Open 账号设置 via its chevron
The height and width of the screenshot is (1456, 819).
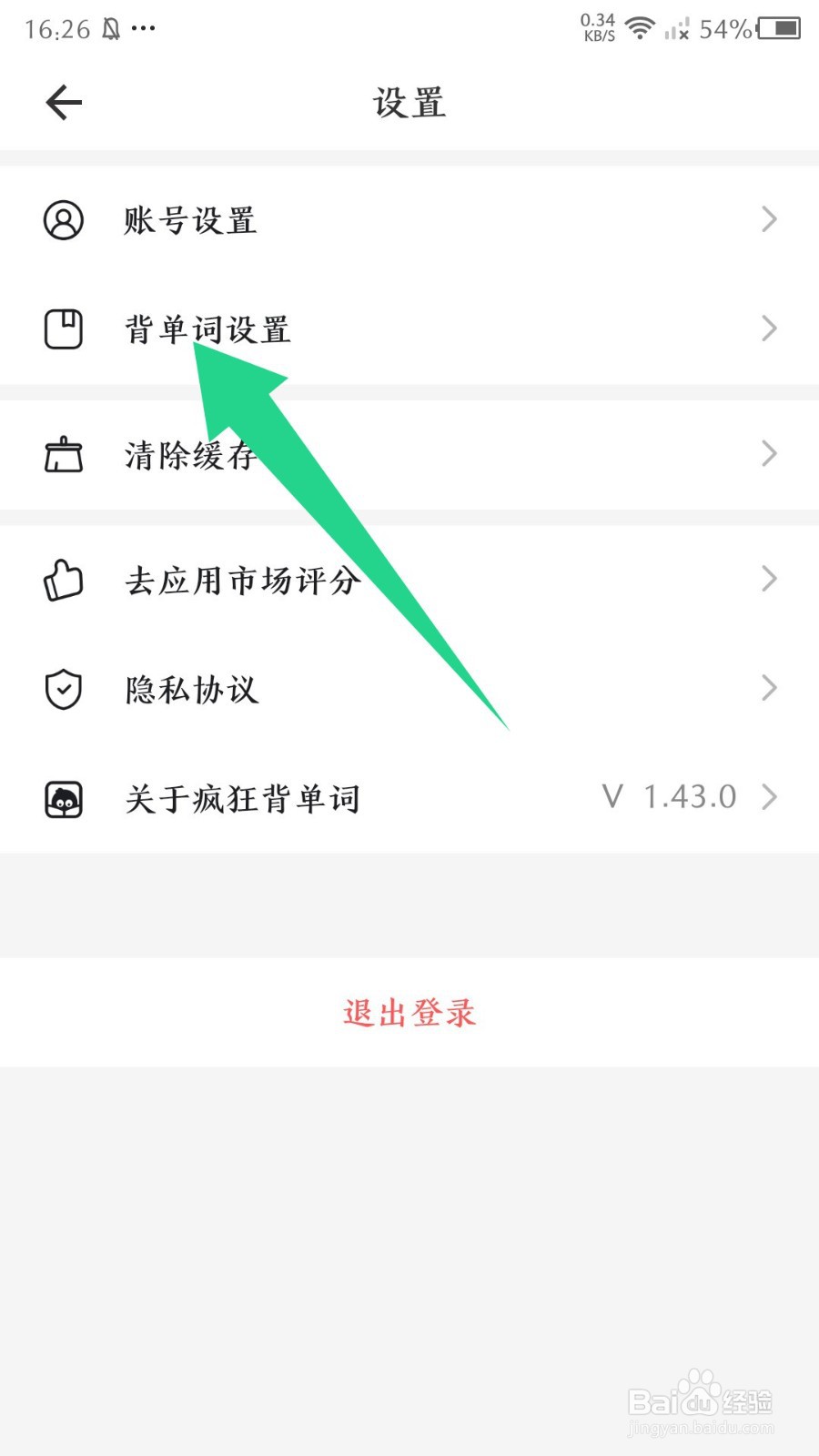pyautogui.click(x=769, y=219)
